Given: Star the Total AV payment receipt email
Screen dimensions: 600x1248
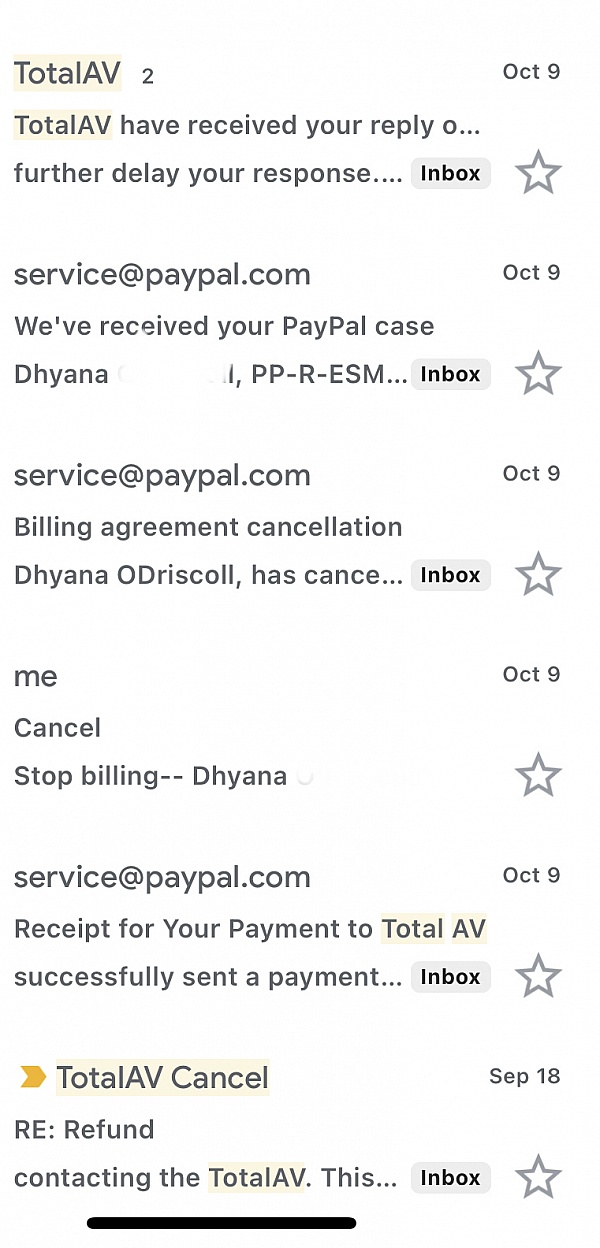Looking at the screenshot, I should point(538,977).
